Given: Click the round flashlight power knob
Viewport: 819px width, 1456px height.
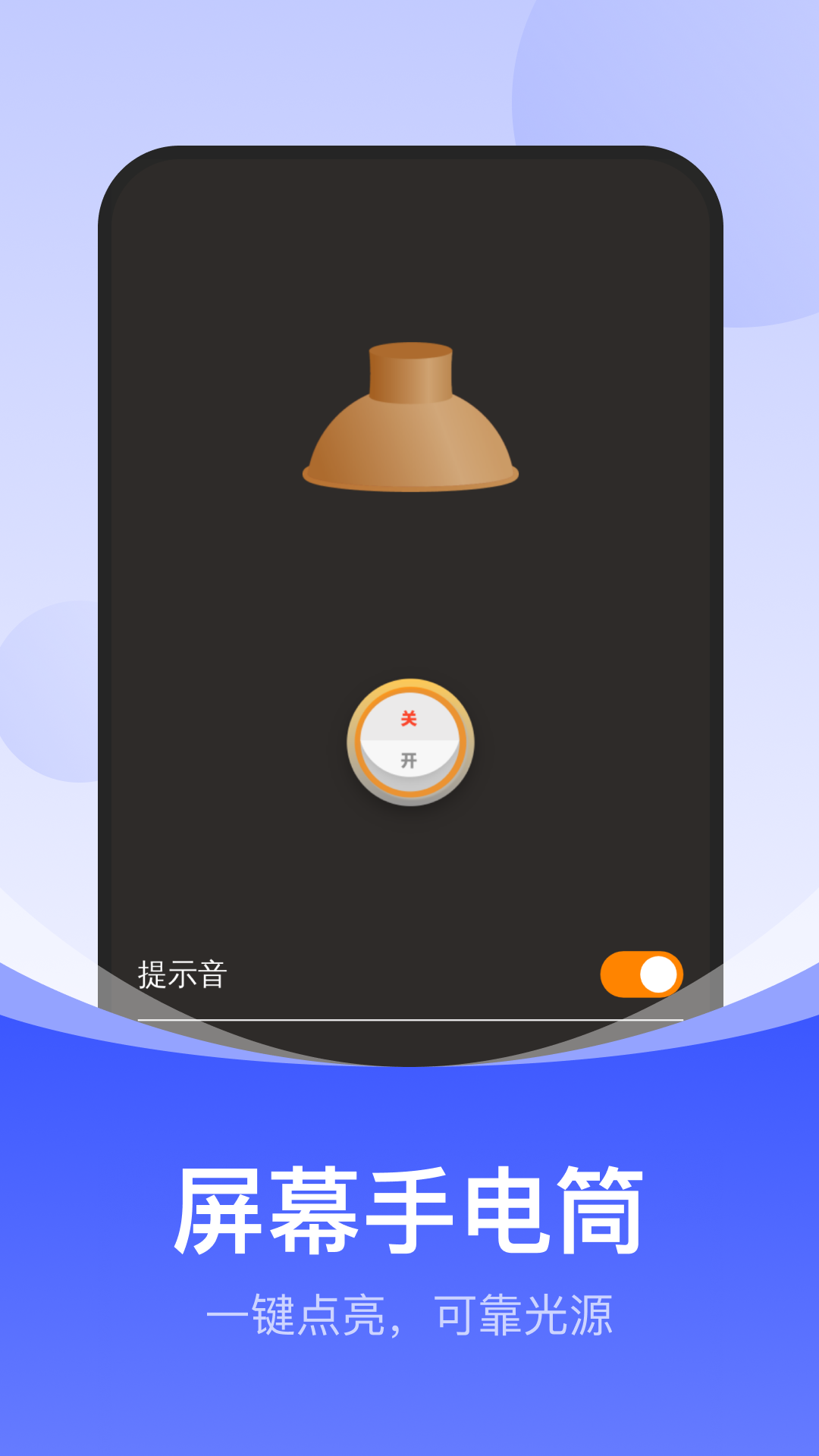Looking at the screenshot, I should tap(409, 739).
